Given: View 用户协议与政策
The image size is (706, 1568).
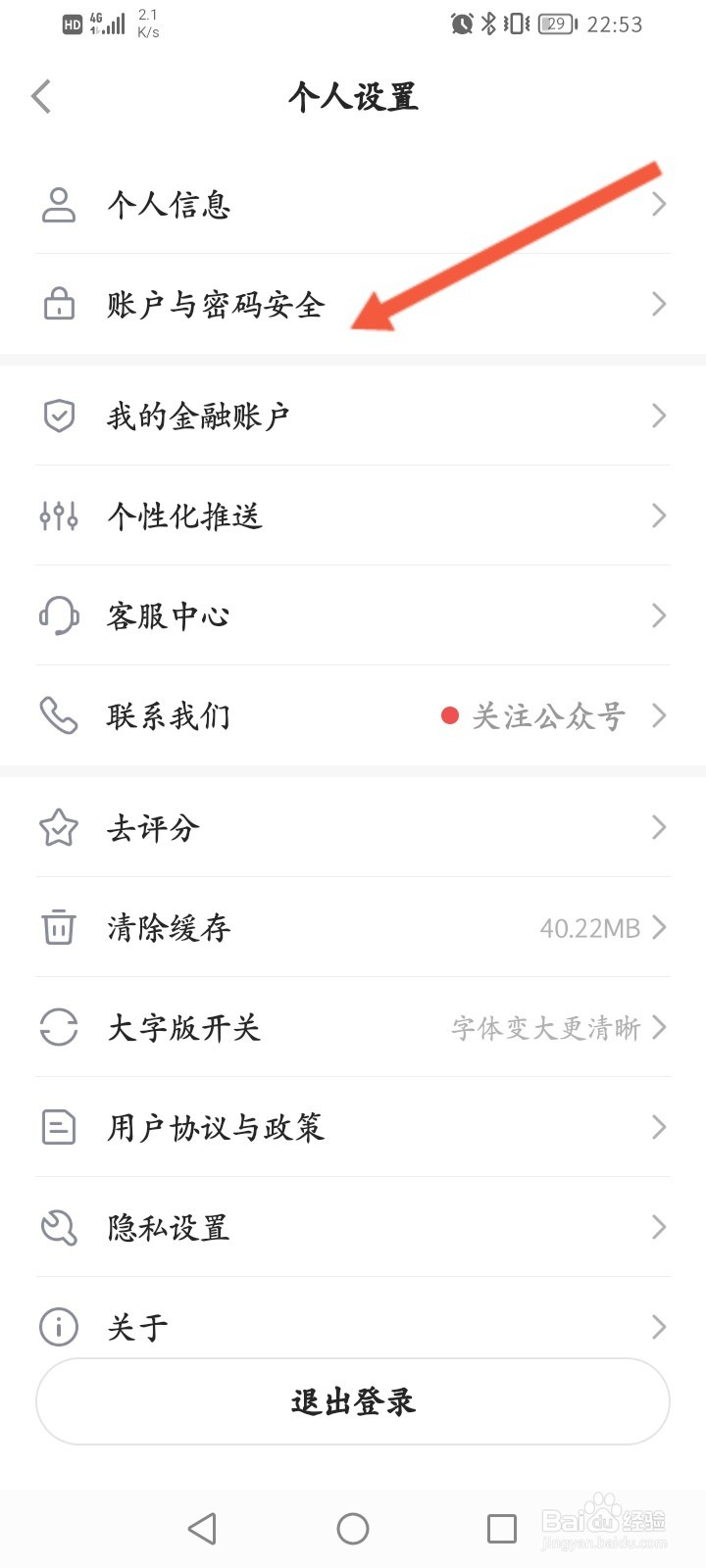Looking at the screenshot, I should click(353, 1128).
